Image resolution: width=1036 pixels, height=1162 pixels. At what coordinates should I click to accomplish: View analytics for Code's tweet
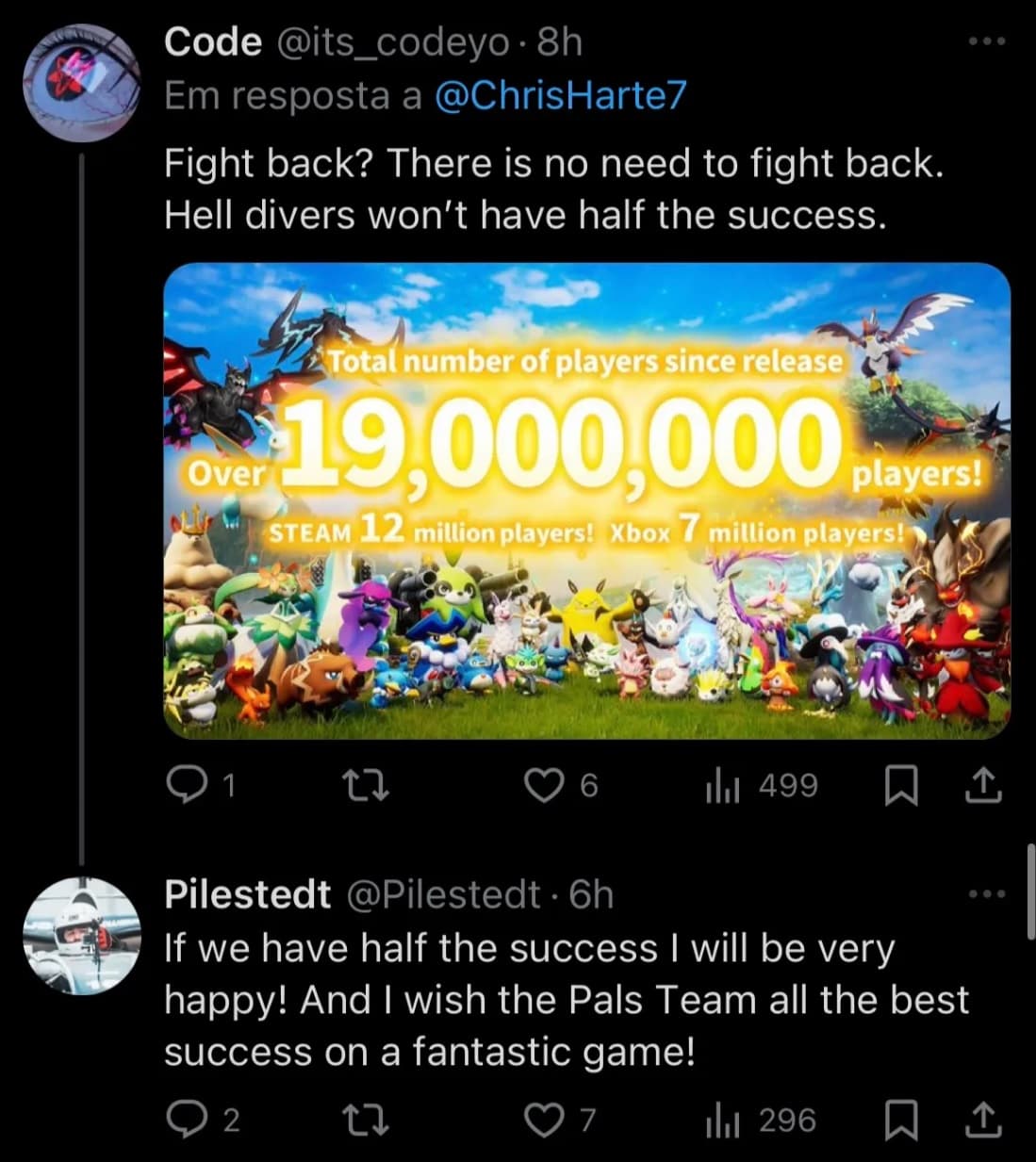(723, 785)
